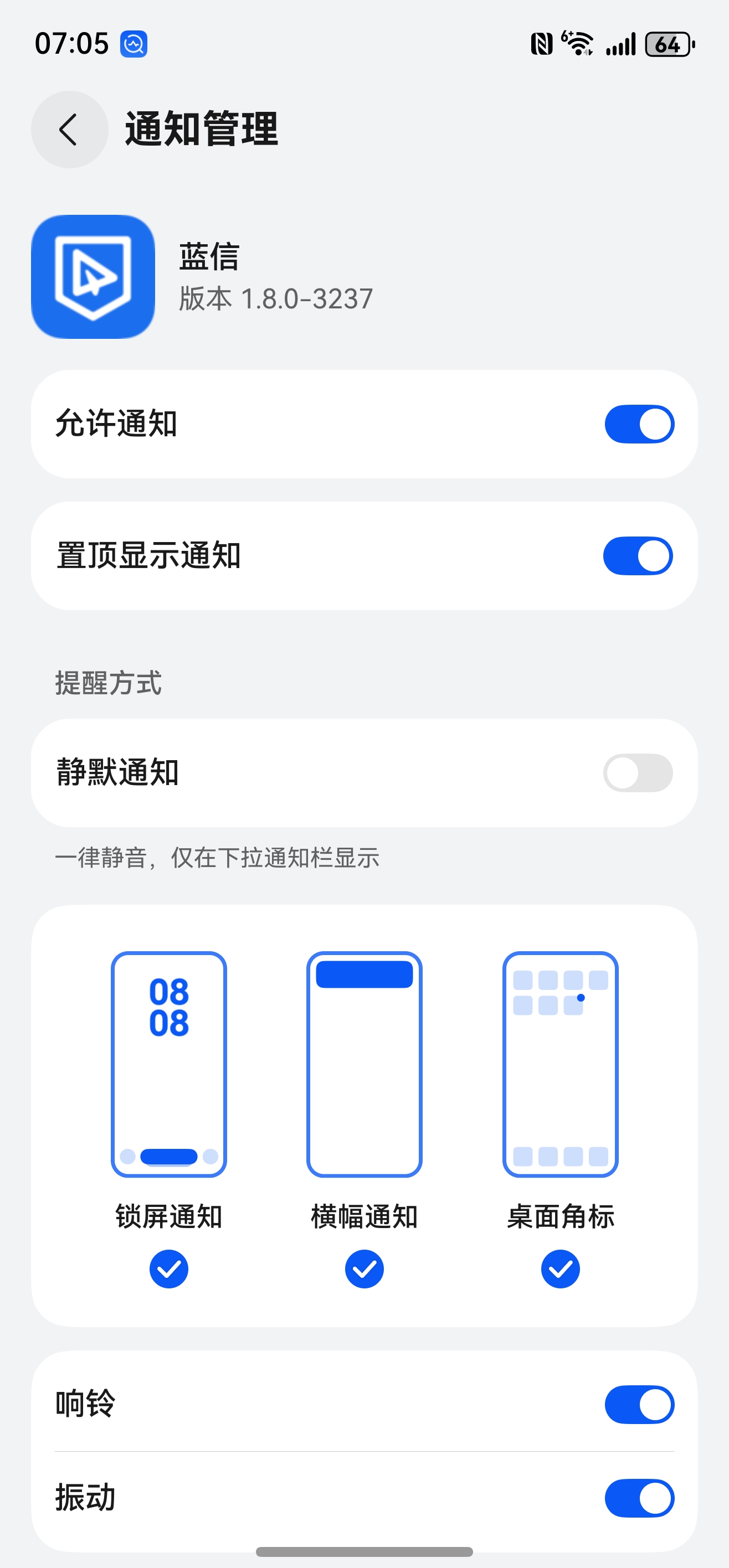Turn off 置顶显示通知
Screen dimensions: 729x1568
point(638,555)
